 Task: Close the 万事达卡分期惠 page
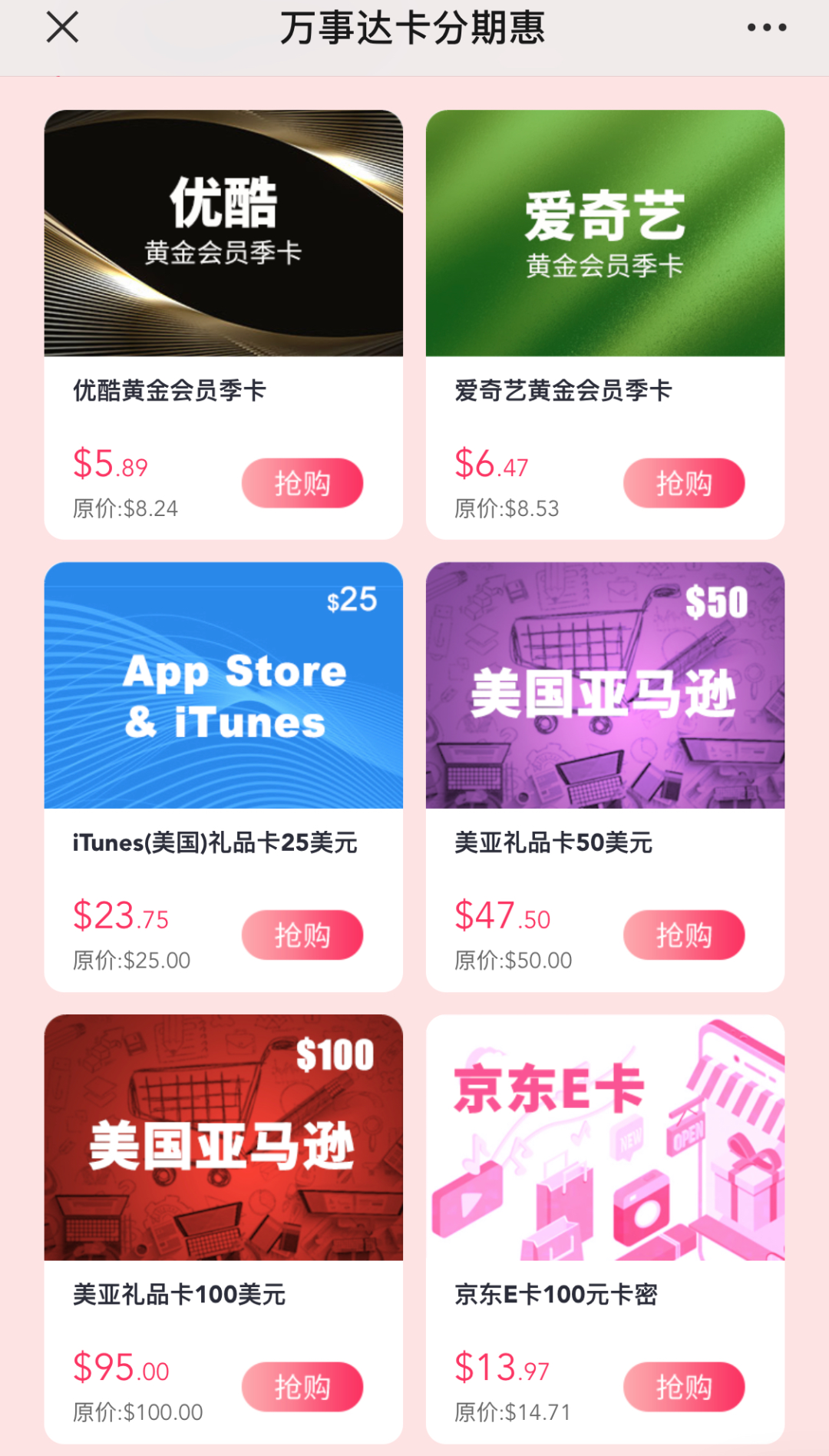[x=62, y=28]
